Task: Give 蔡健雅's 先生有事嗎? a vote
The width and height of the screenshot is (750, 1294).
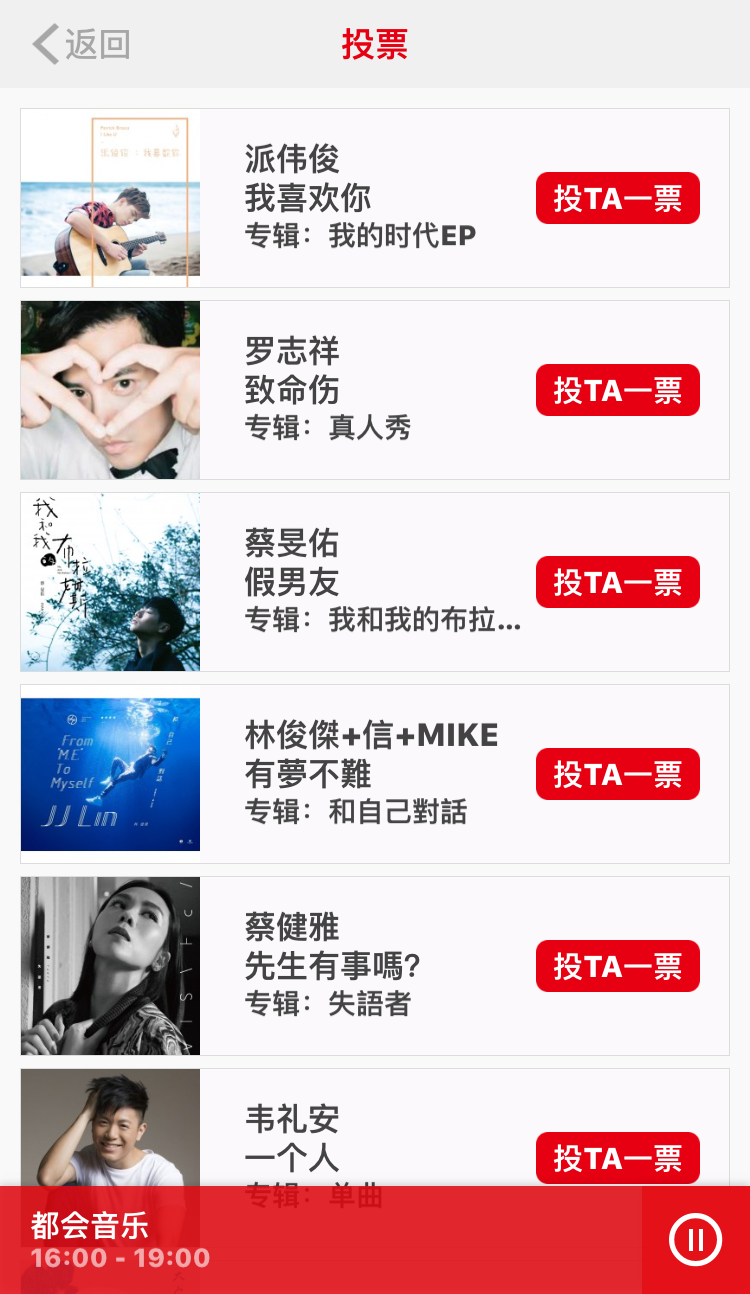Action: pos(617,966)
